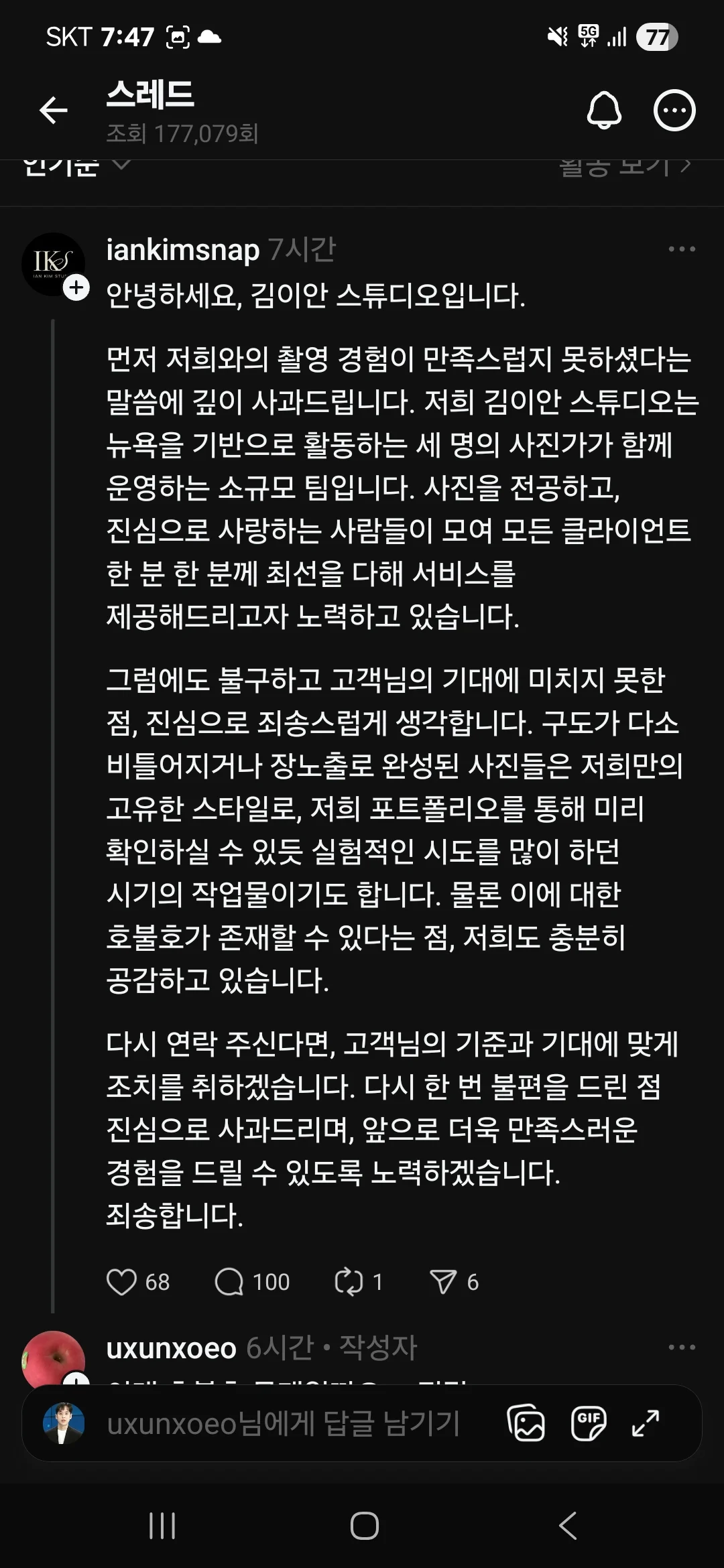Open recent apps from the navigation bar

pyautogui.click(x=162, y=1526)
